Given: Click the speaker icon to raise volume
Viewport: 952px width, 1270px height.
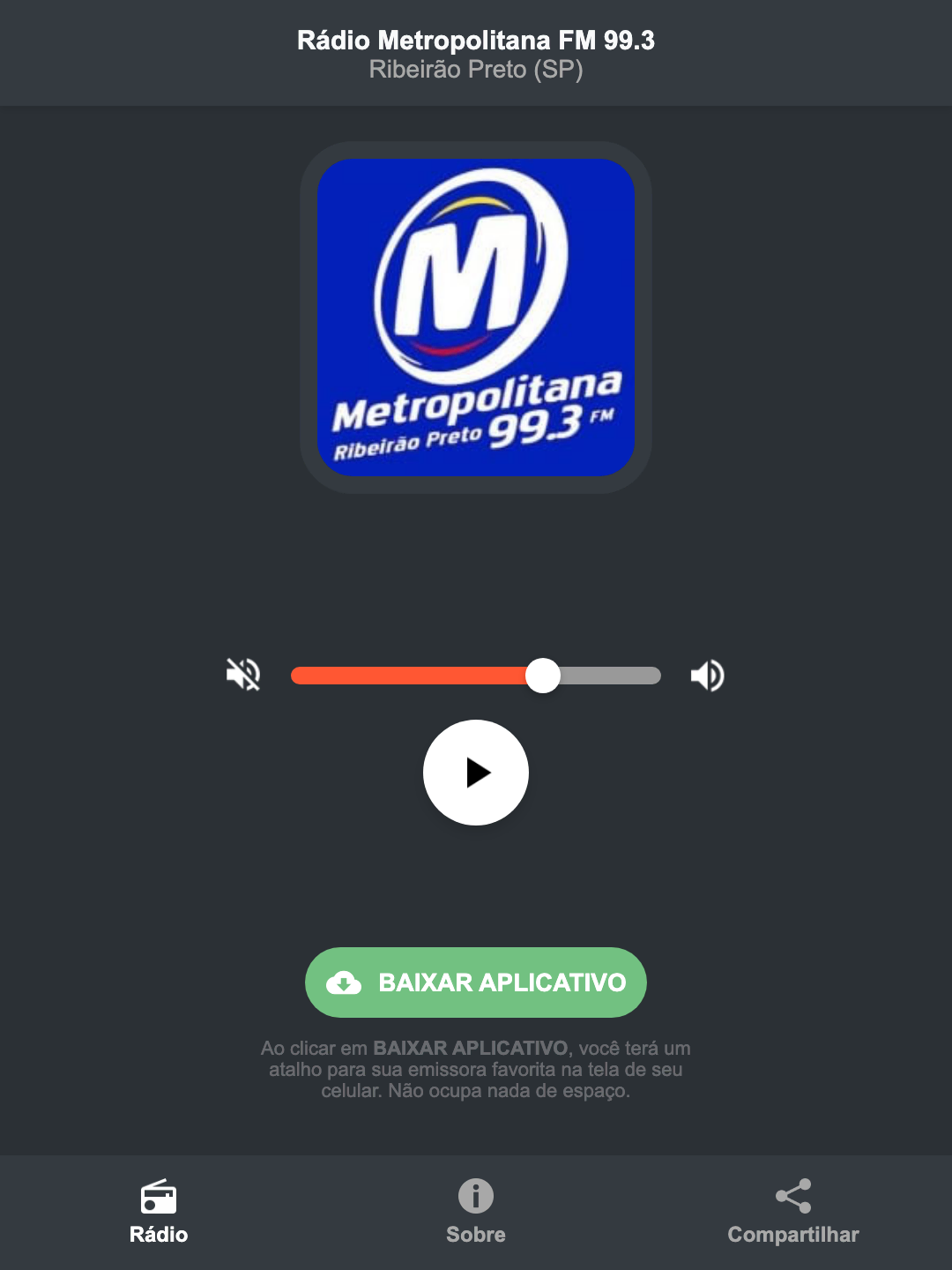Looking at the screenshot, I should click(707, 675).
